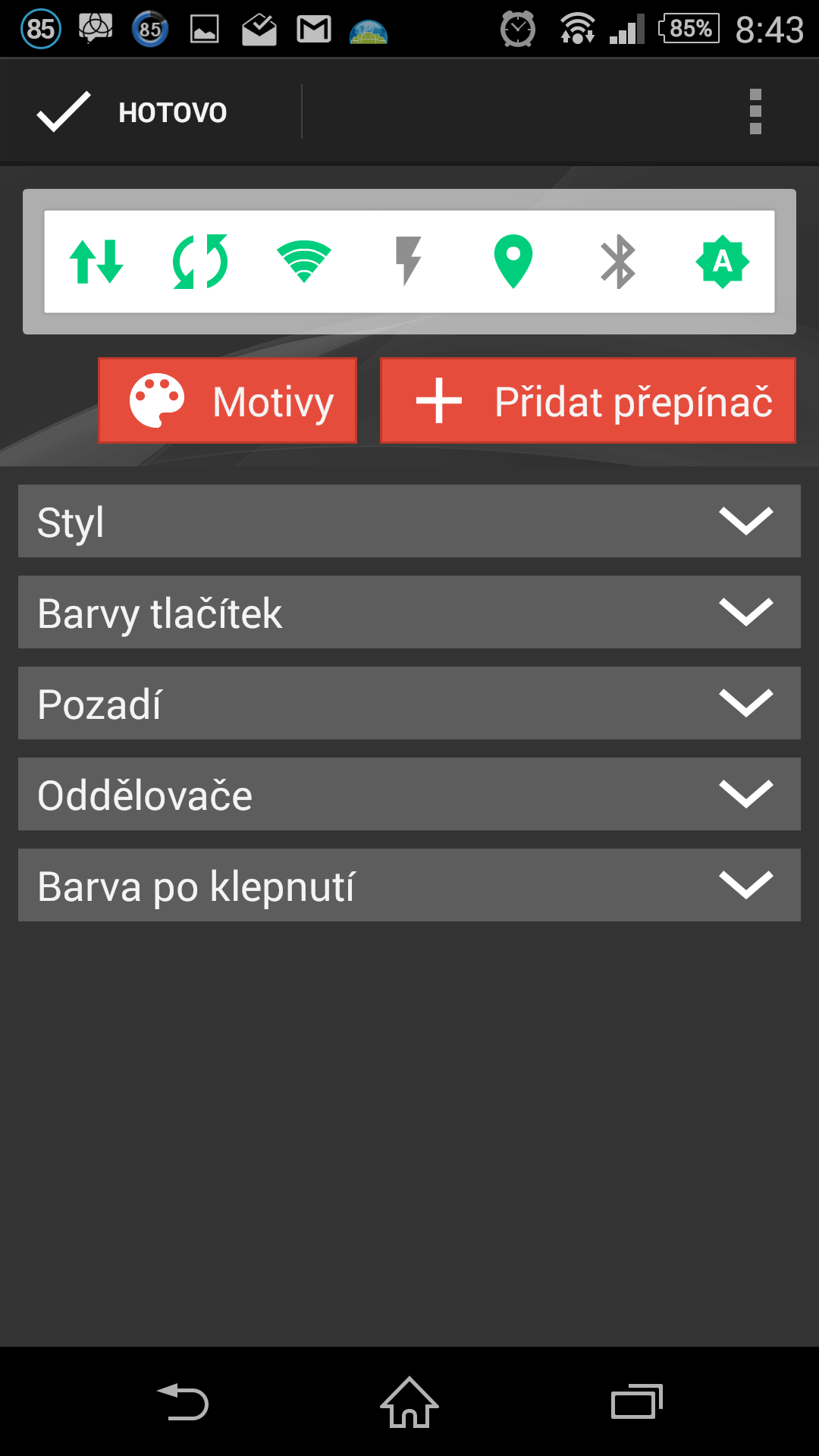Open the overflow menu
819x1456 pixels.
tap(755, 112)
